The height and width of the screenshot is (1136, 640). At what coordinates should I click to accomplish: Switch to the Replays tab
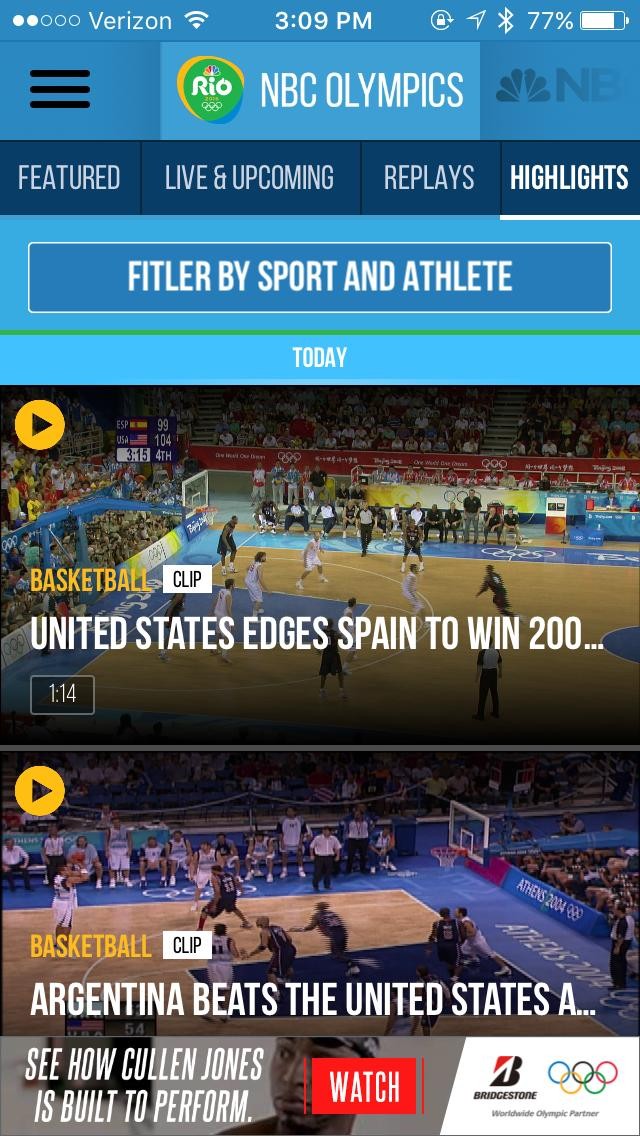pyautogui.click(x=429, y=178)
